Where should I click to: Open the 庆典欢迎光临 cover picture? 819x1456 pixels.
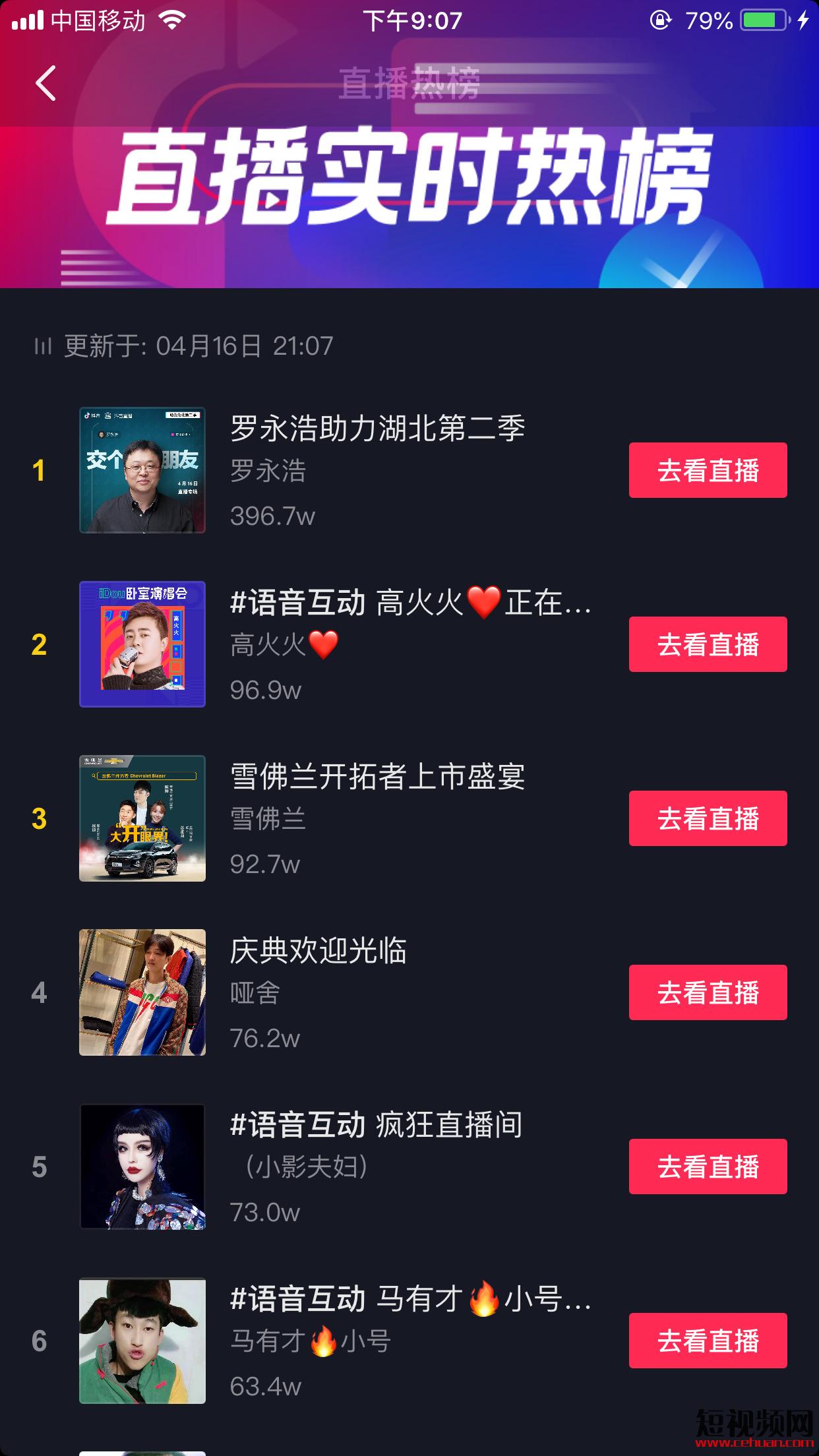(x=142, y=992)
